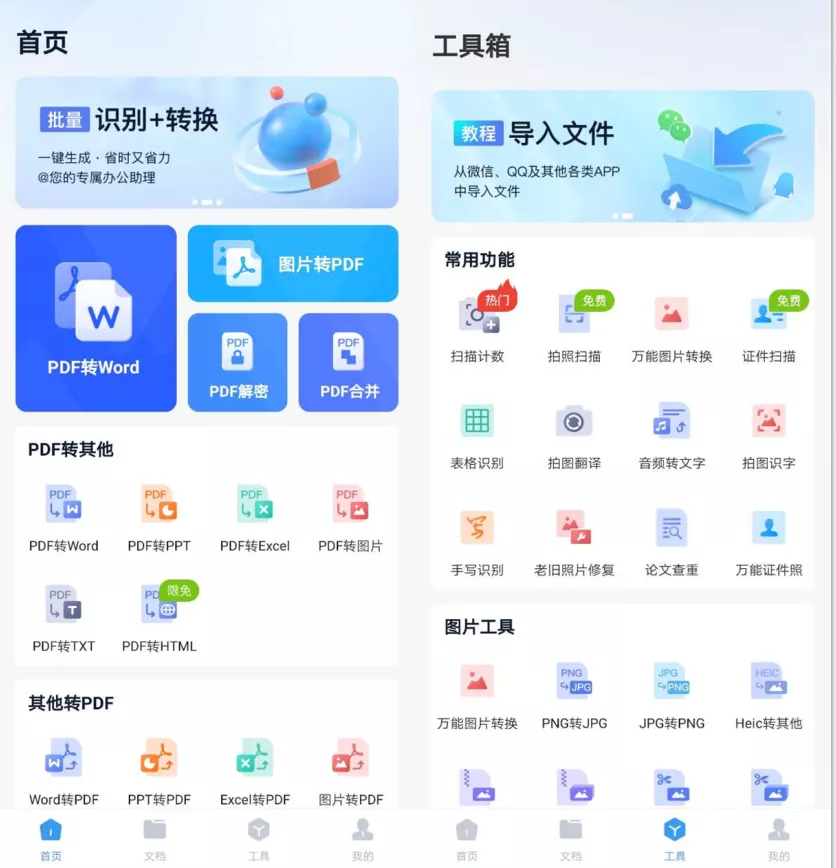Start the 表格识别 tool
The height and width of the screenshot is (868, 836).
click(x=477, y=433)
